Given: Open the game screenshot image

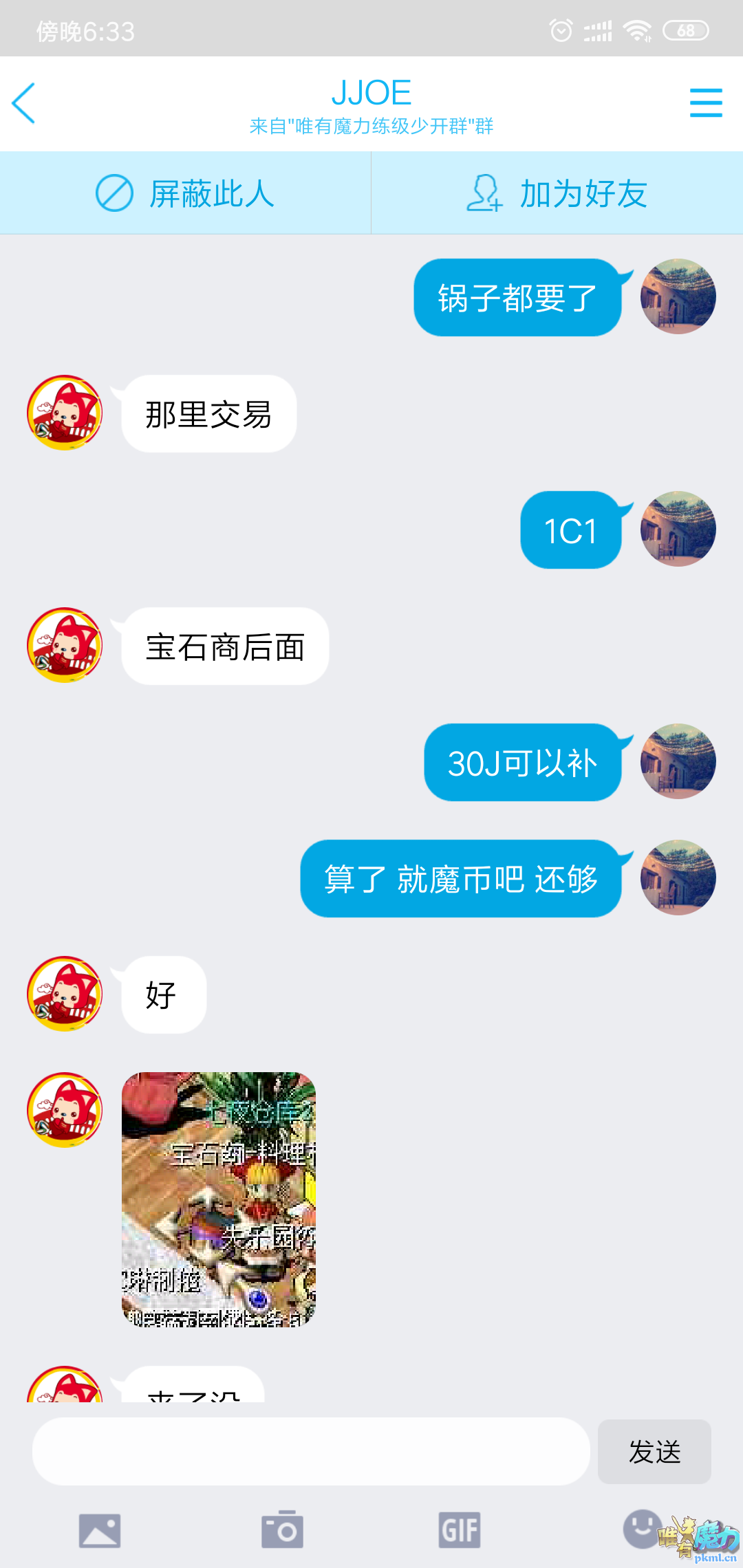Looking at the screenshot, I should point(219,1199).
